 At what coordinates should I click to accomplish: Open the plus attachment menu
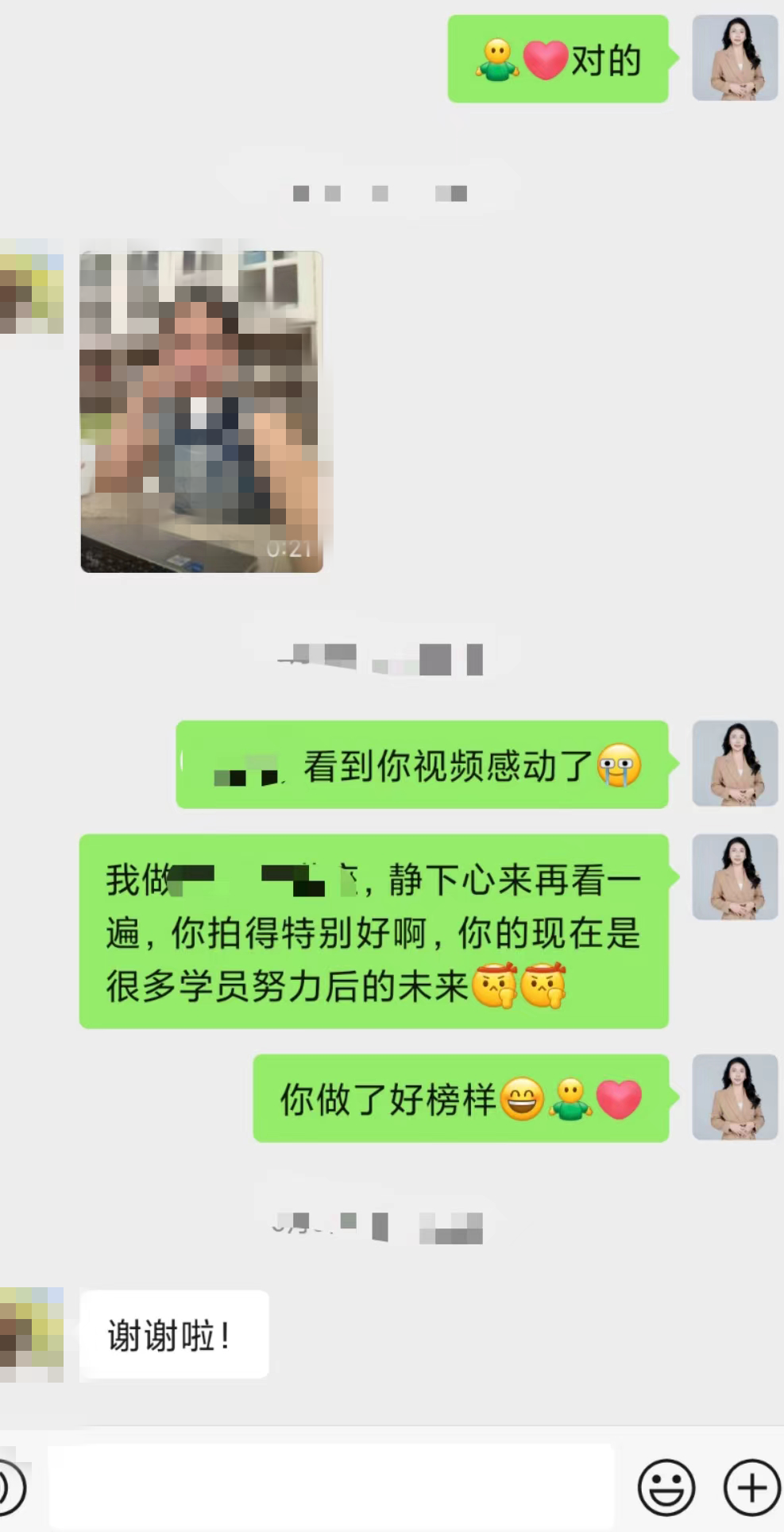(x=751, y=1488)
